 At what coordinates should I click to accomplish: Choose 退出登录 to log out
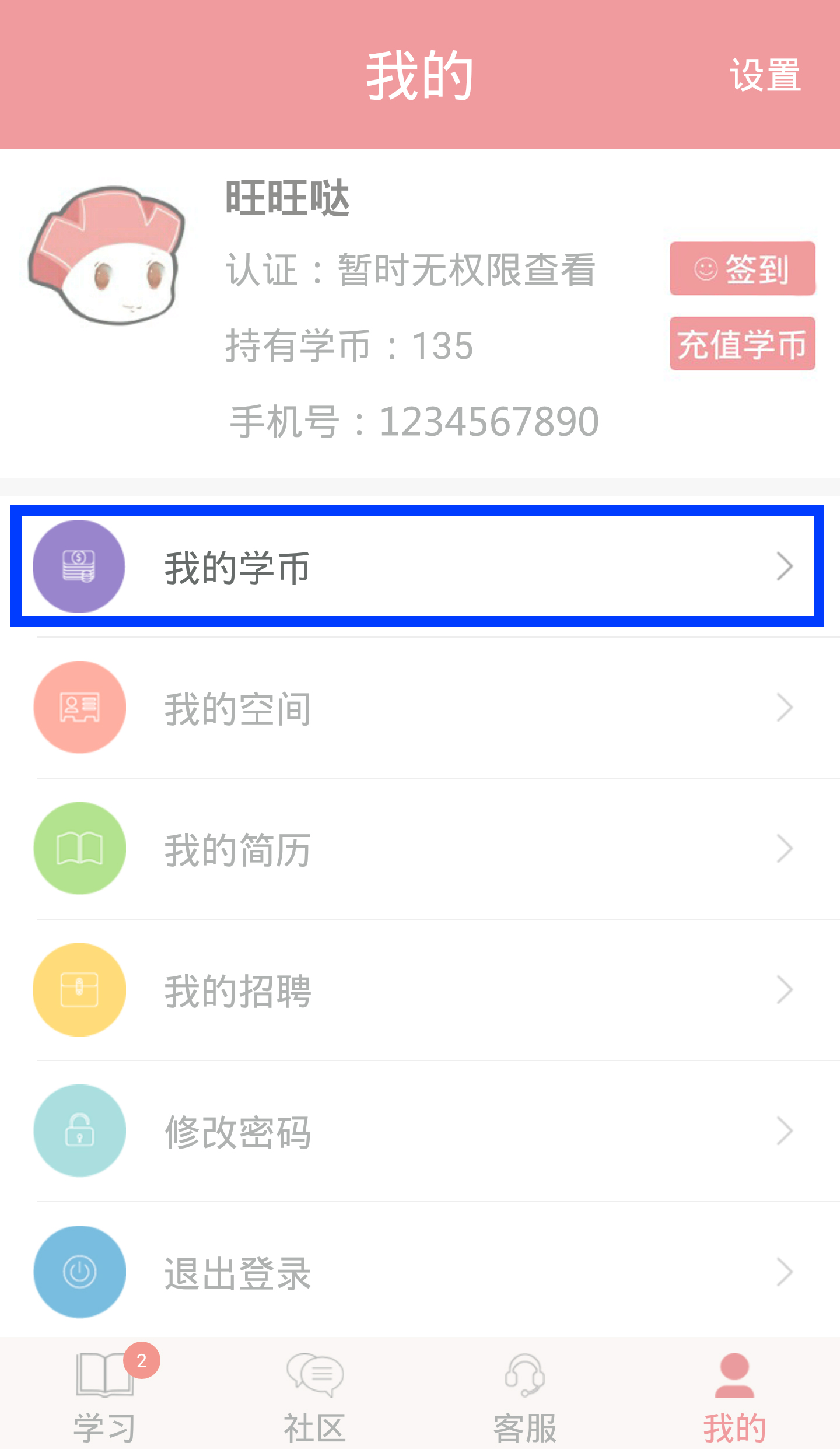416,1272
